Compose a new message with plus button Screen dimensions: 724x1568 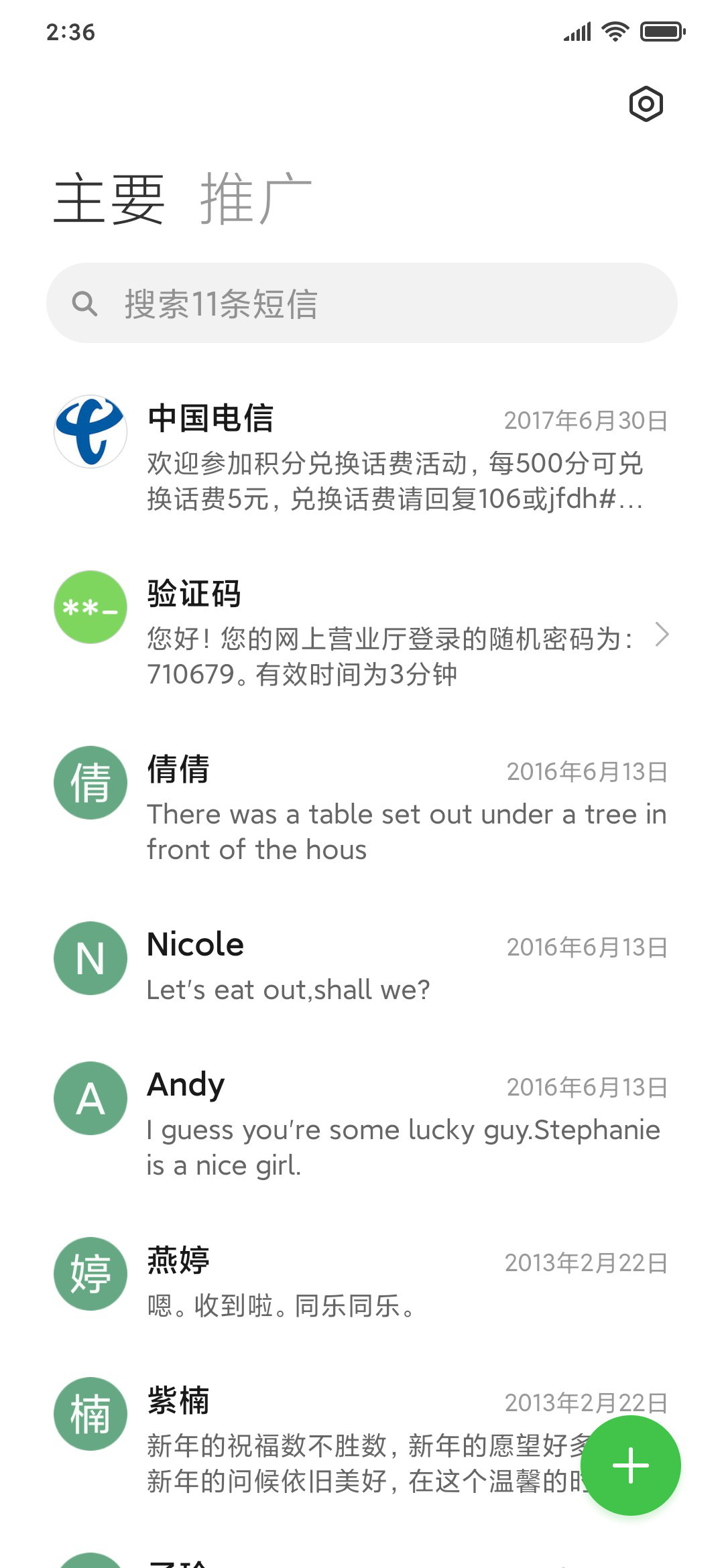coord(630,1465)
